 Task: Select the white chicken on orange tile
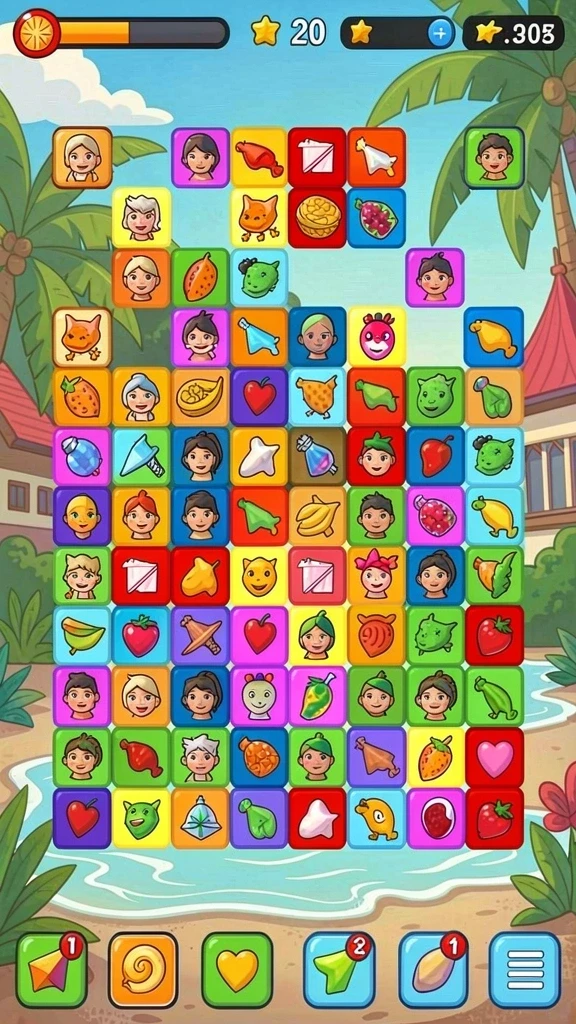(x=377, y=157)
